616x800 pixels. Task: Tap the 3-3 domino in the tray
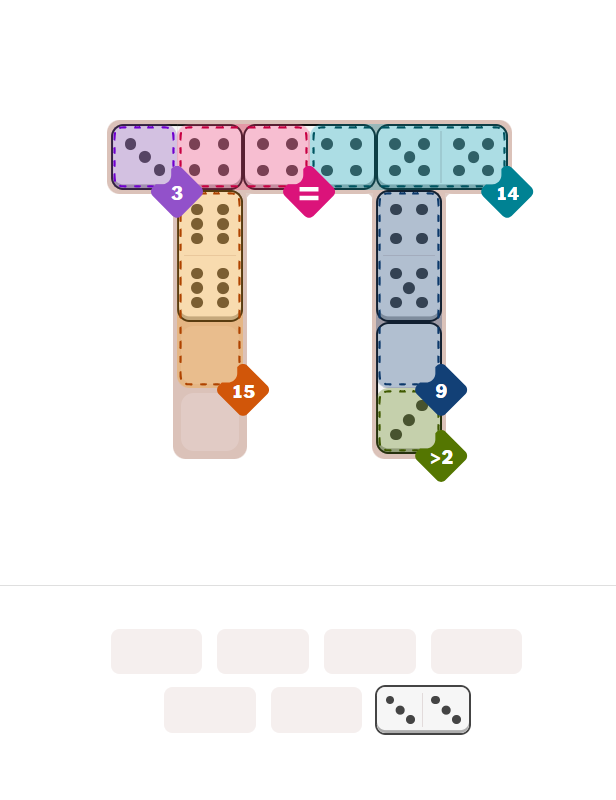pyautogui.click(x=422, y=709)
